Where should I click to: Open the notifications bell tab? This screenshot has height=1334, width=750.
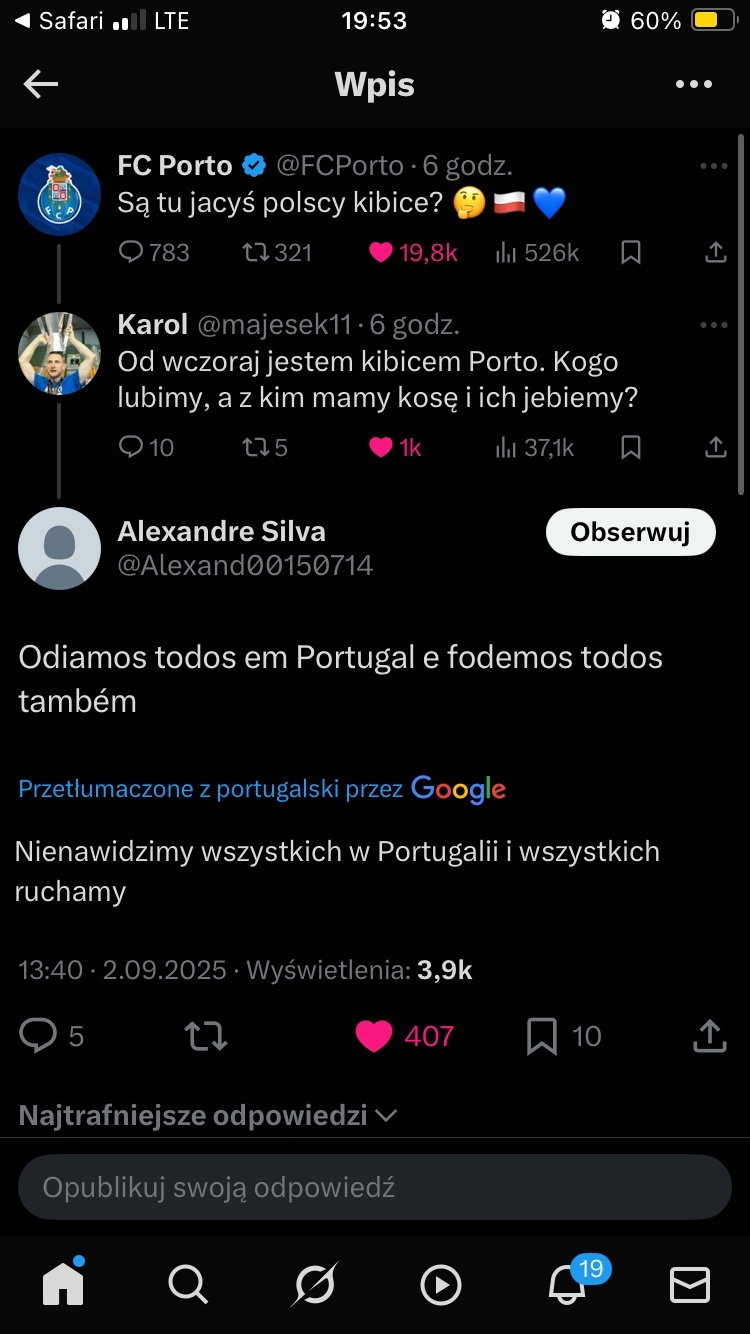[567, 1284]
